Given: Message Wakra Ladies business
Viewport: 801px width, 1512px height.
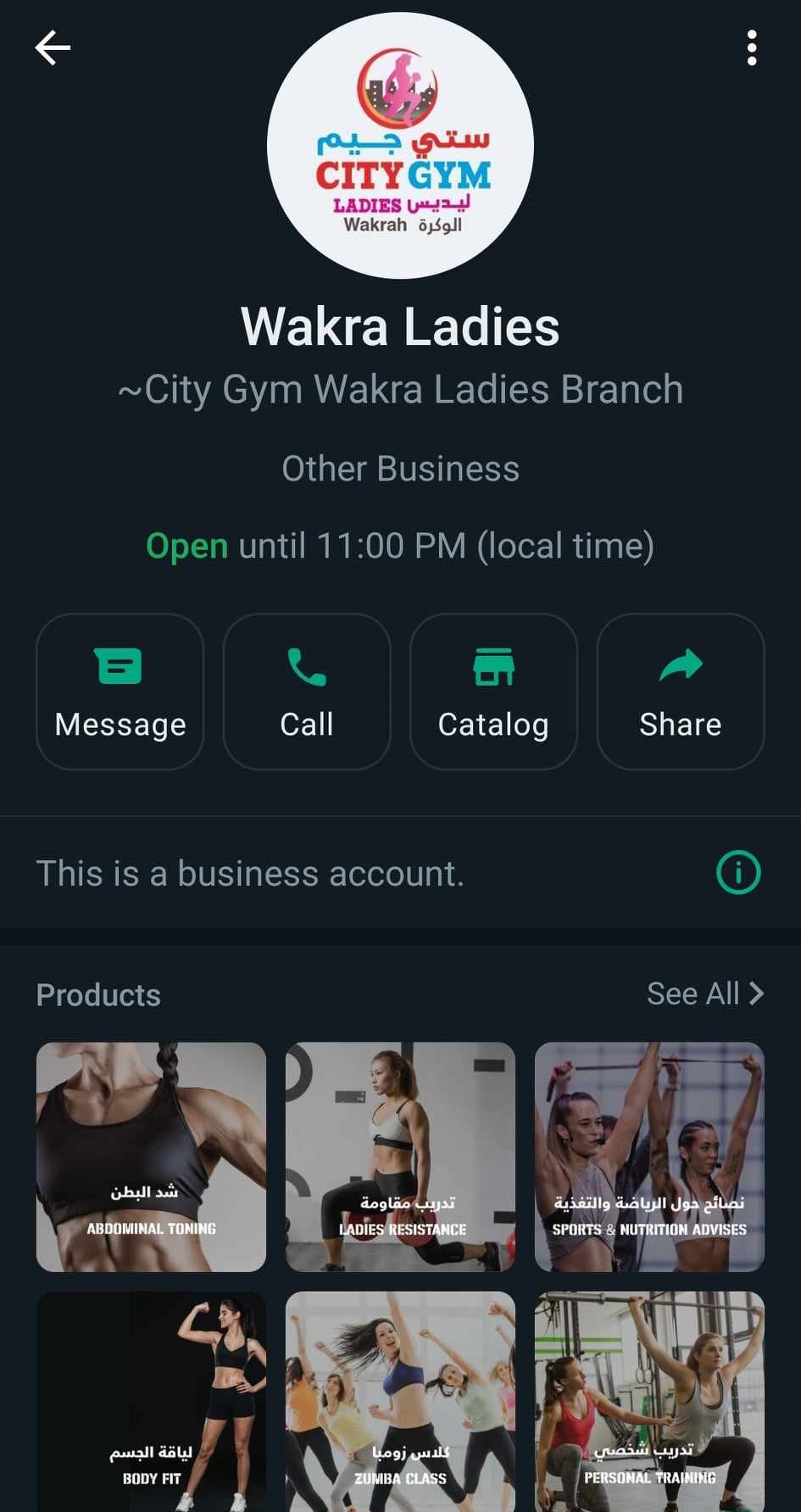Looking at the screenshot, I should click(120, 692).
